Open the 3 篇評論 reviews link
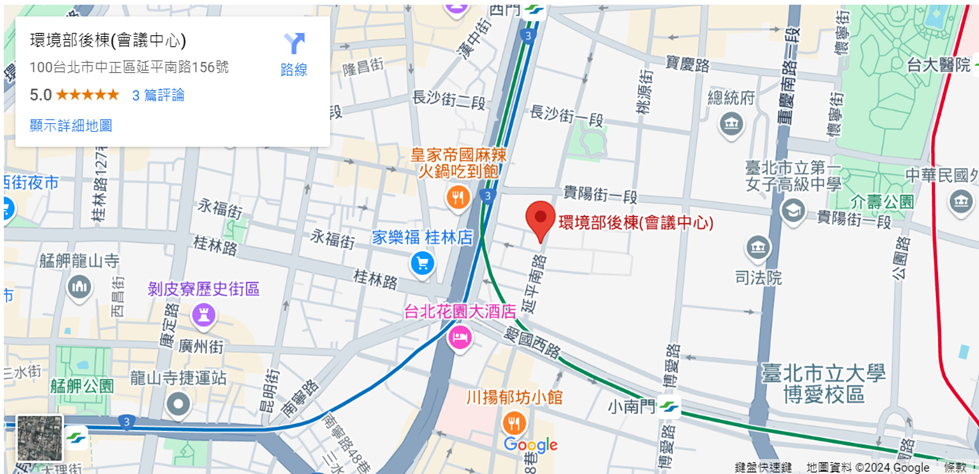 tap(158, 95)
